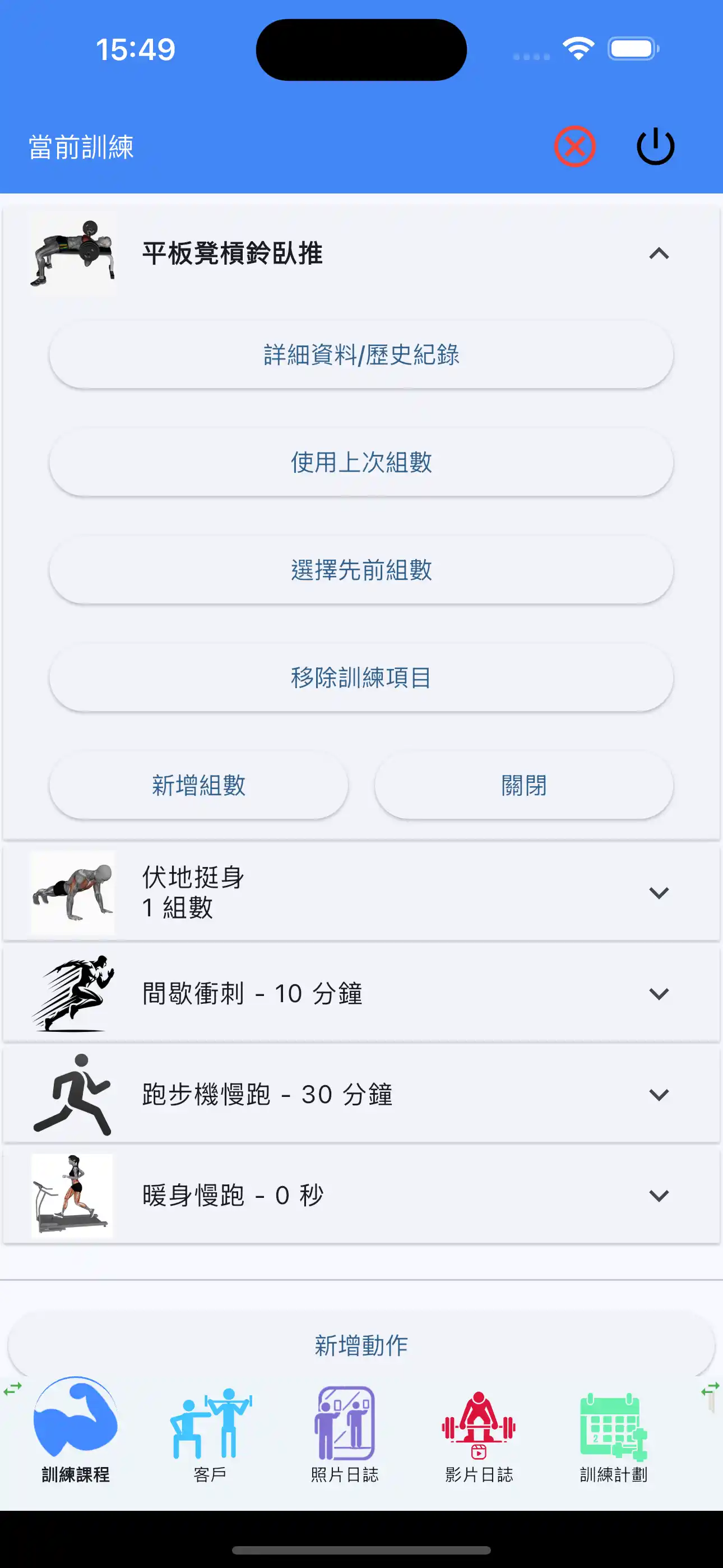
Task: Click the red cancel workout icon
Action: click(x=574, y=144)
